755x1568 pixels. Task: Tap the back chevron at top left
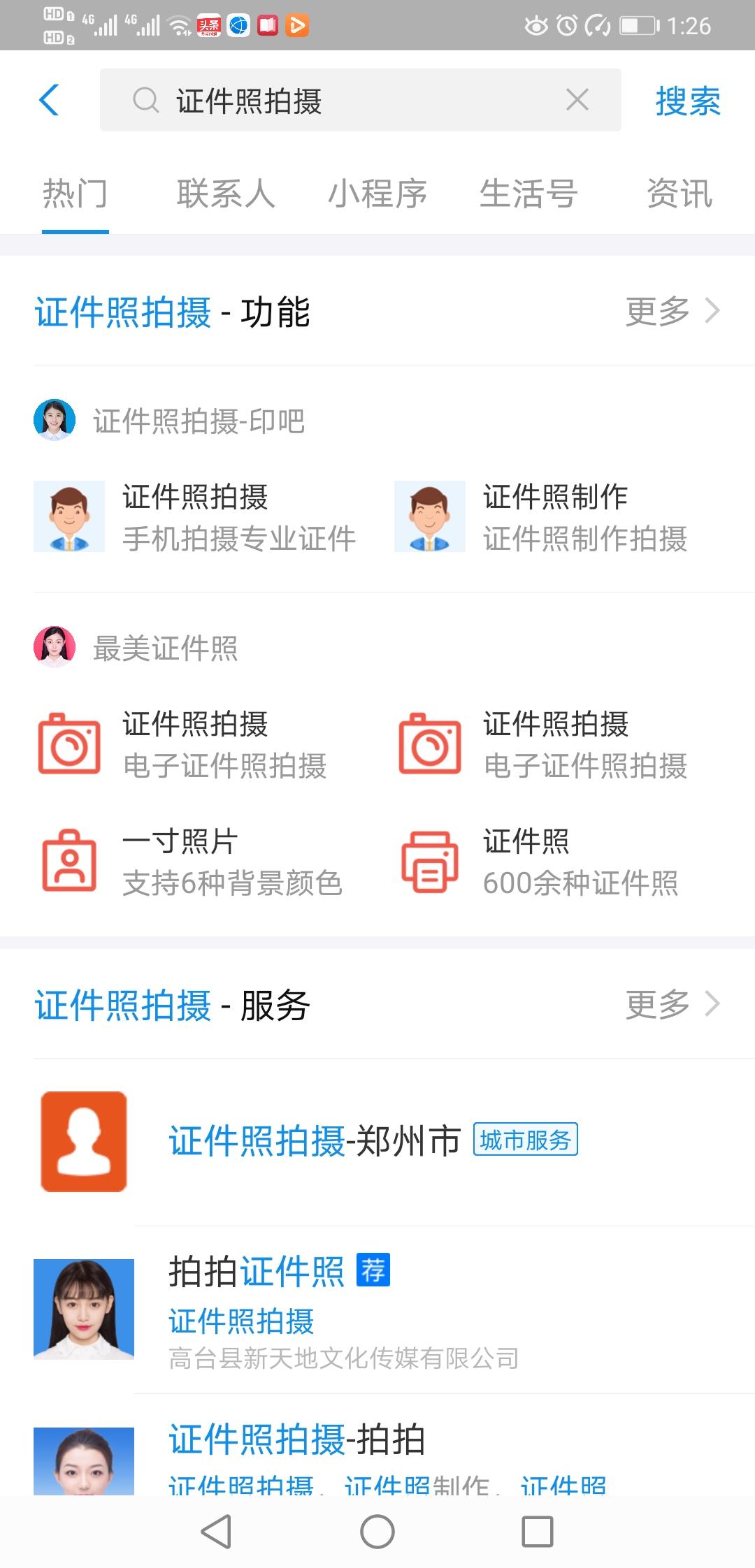(48, 100)
